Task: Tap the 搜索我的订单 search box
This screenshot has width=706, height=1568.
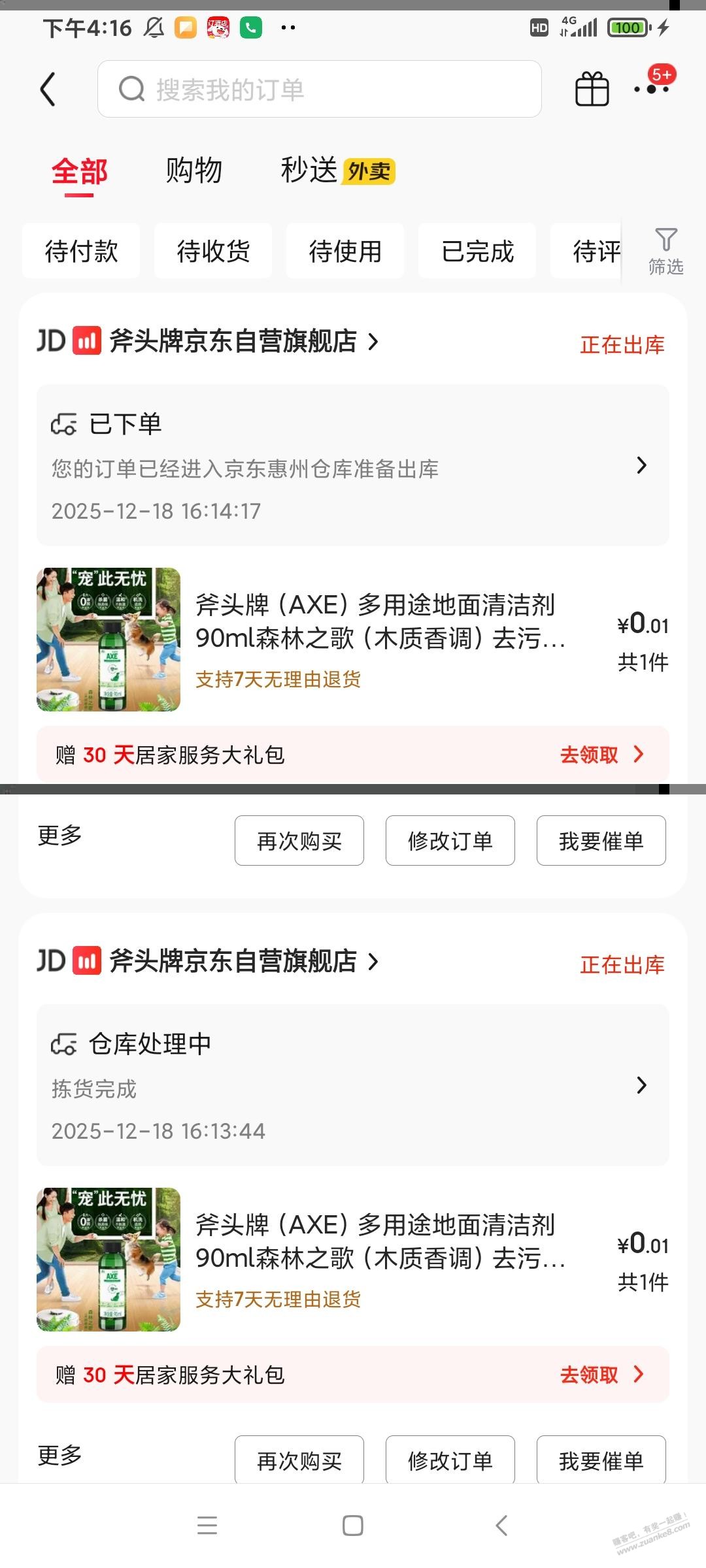Action: (x=319, y=90)
